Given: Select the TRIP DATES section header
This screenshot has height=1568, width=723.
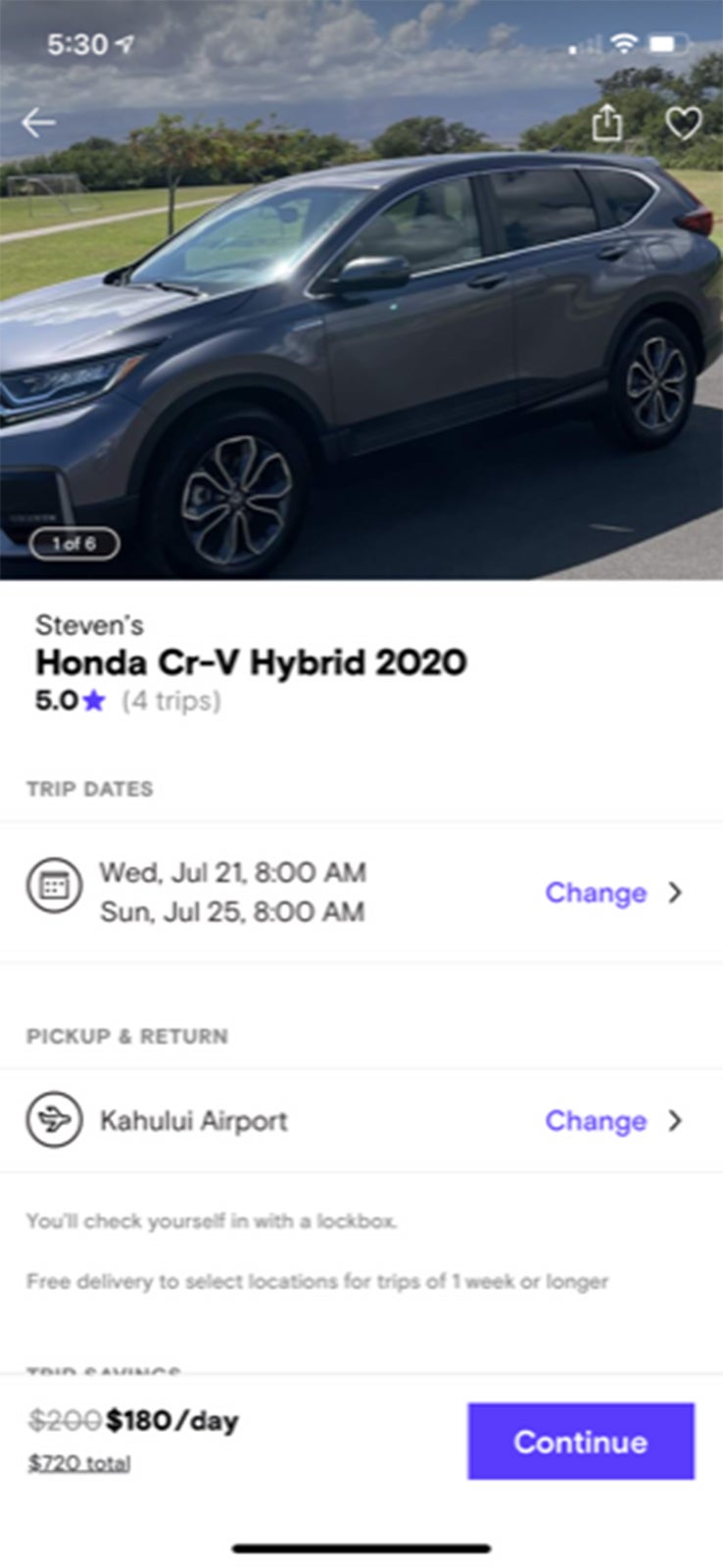Looking at the screenshot, I should click(90, 788).
